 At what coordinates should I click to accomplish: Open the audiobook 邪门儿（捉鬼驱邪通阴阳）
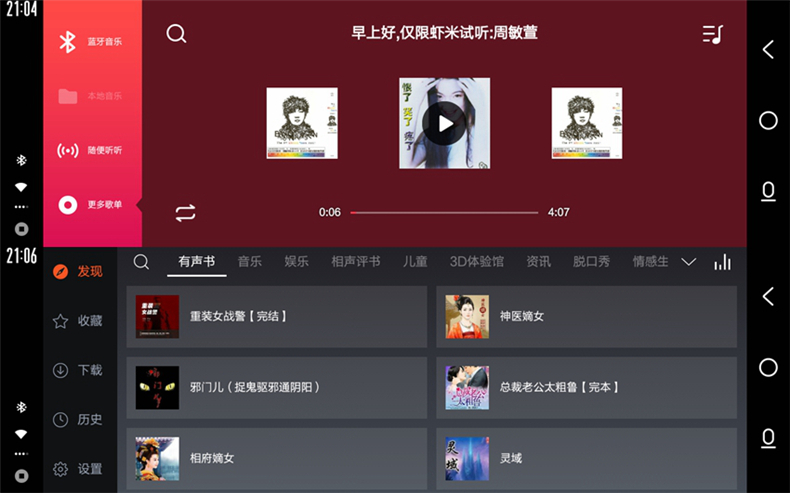click(277, 387)
